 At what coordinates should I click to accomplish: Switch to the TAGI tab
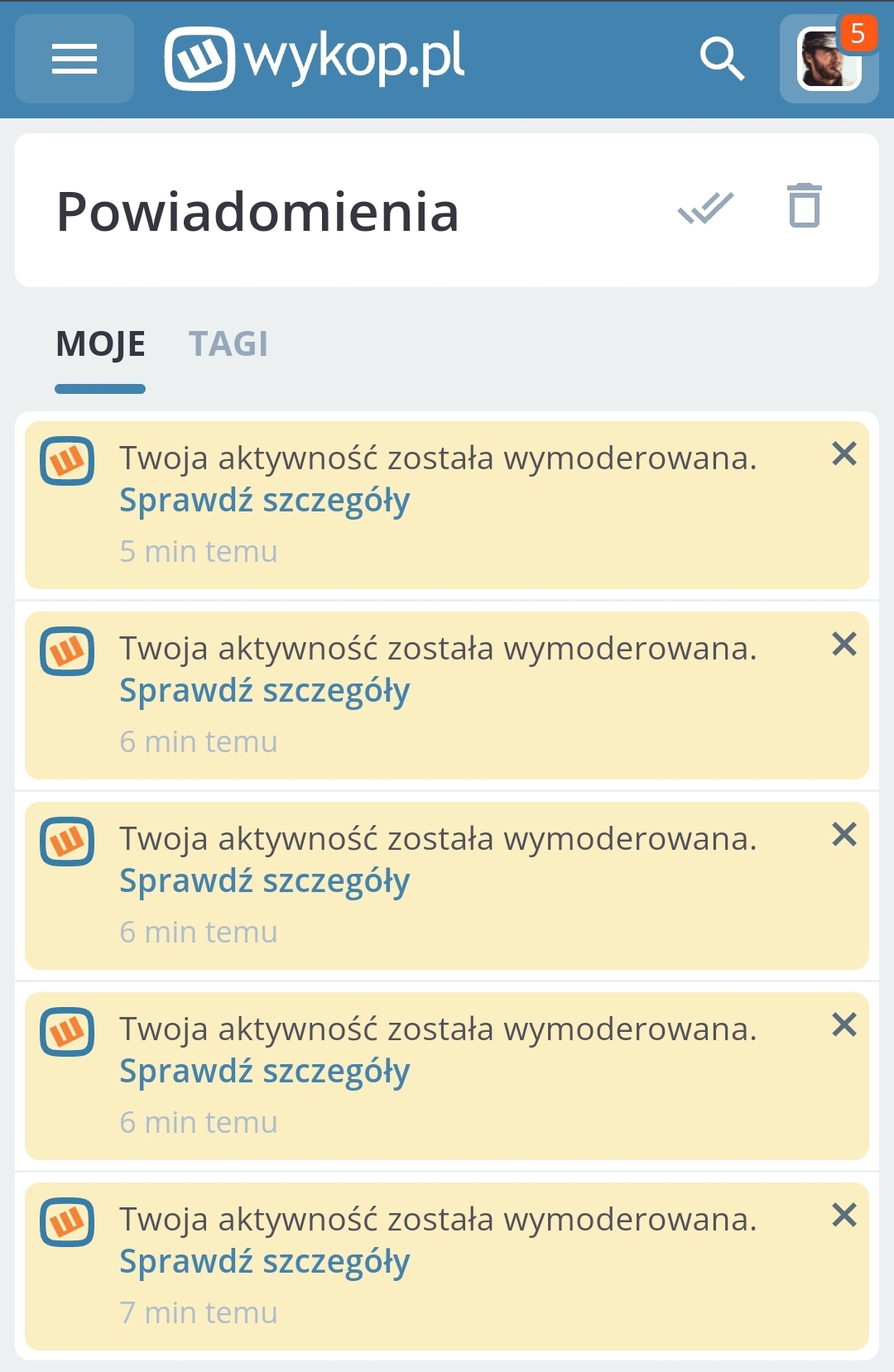pyautogui.click(x=228, y=344)
